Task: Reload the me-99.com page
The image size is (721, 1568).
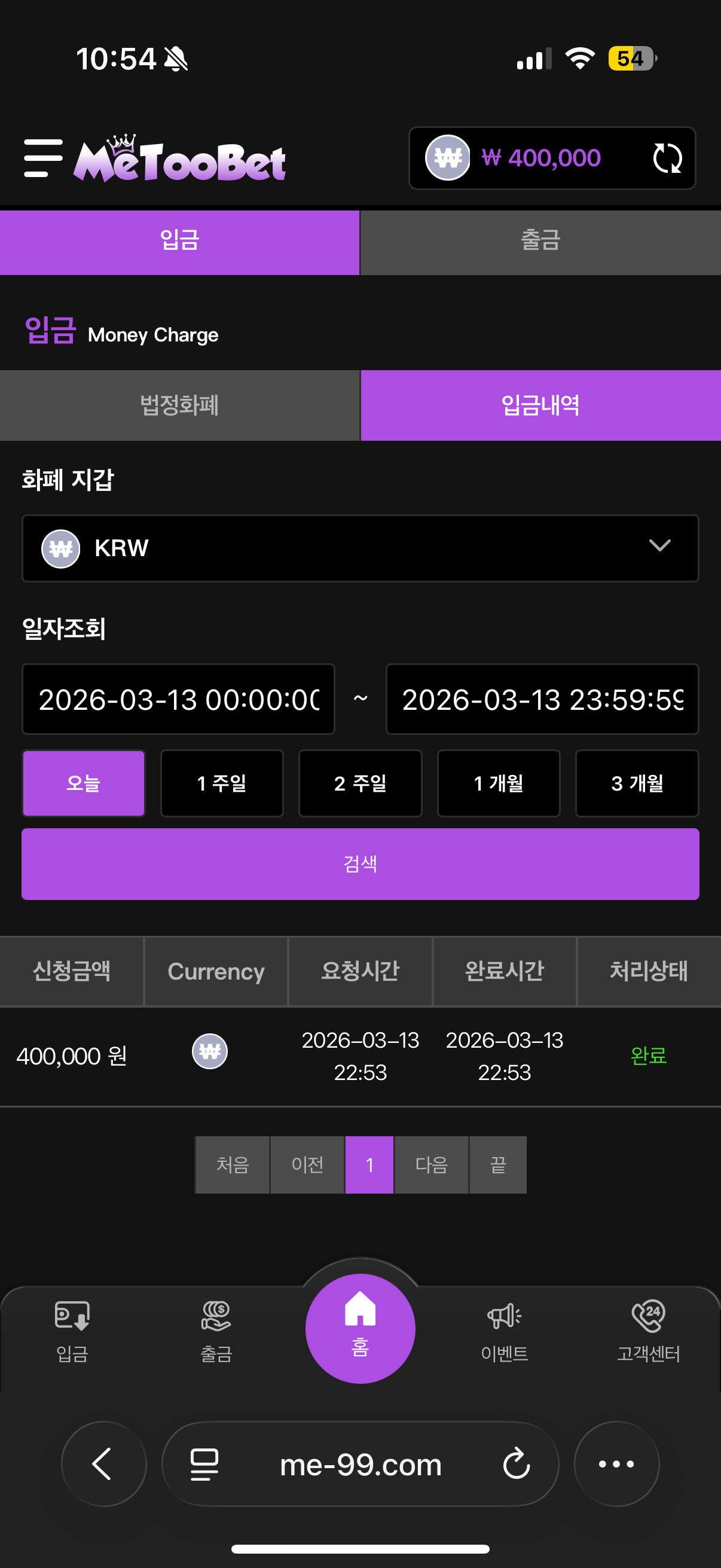Action: (x=516, y=1464)
